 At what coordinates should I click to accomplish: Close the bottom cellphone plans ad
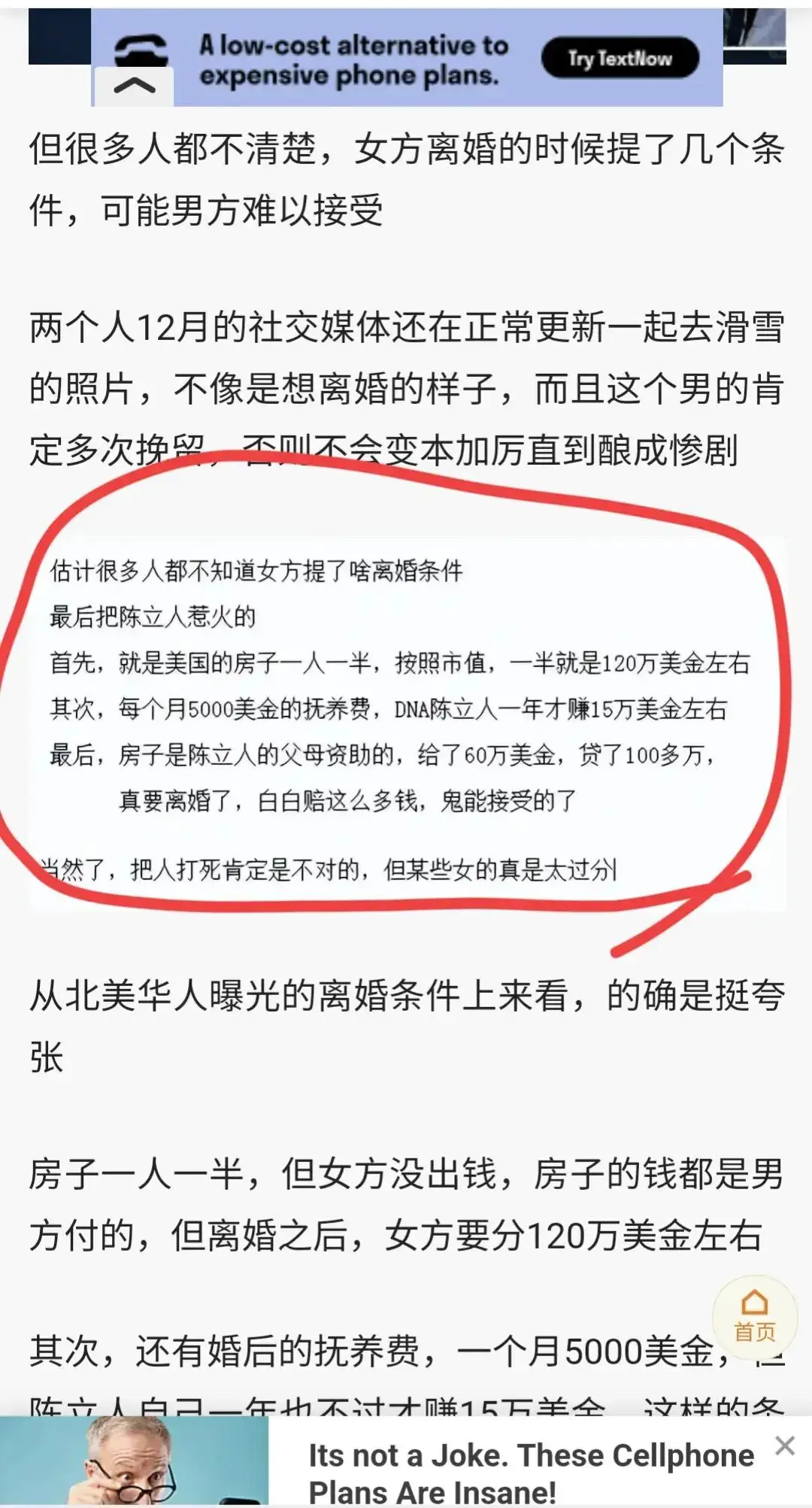785,1445
